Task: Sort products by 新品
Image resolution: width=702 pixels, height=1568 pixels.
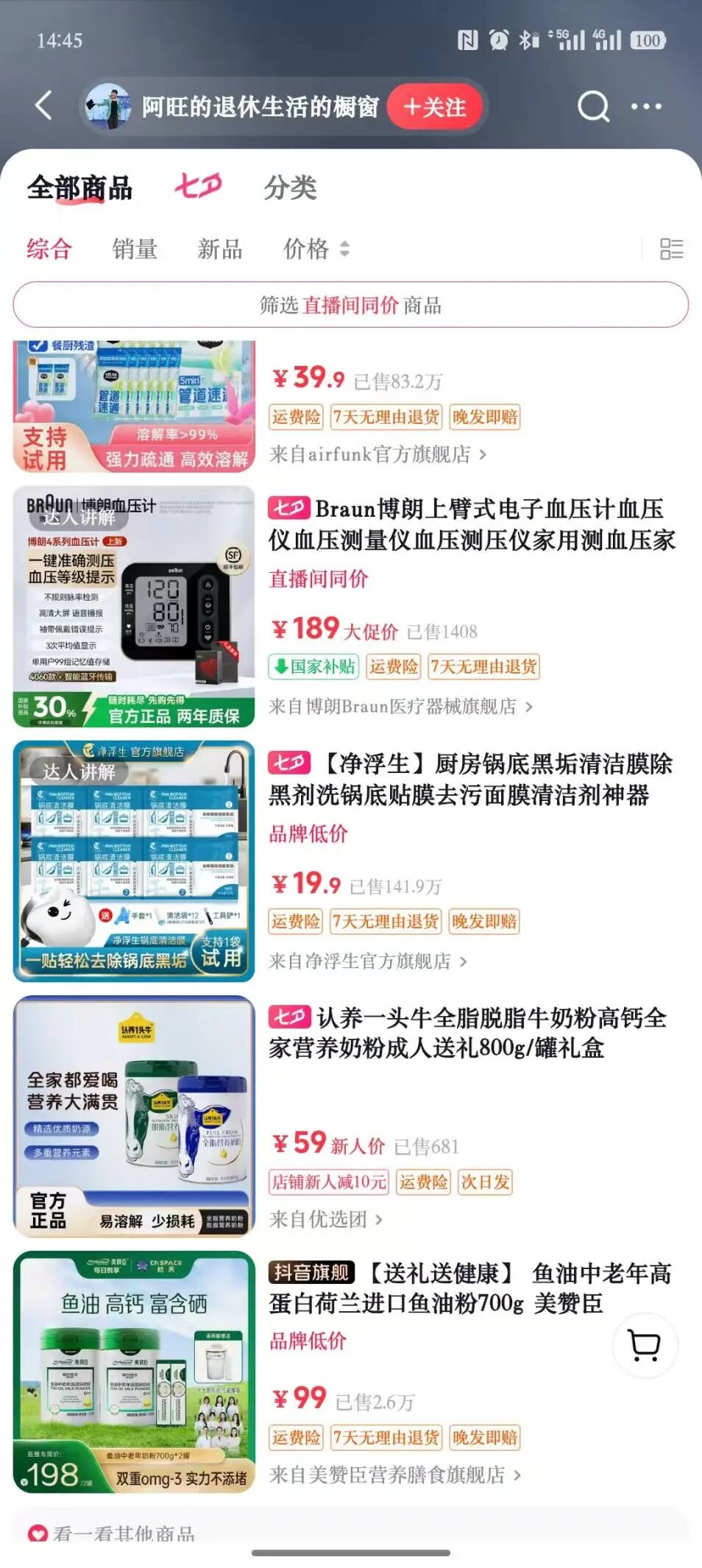Action: tap(220, 249)
